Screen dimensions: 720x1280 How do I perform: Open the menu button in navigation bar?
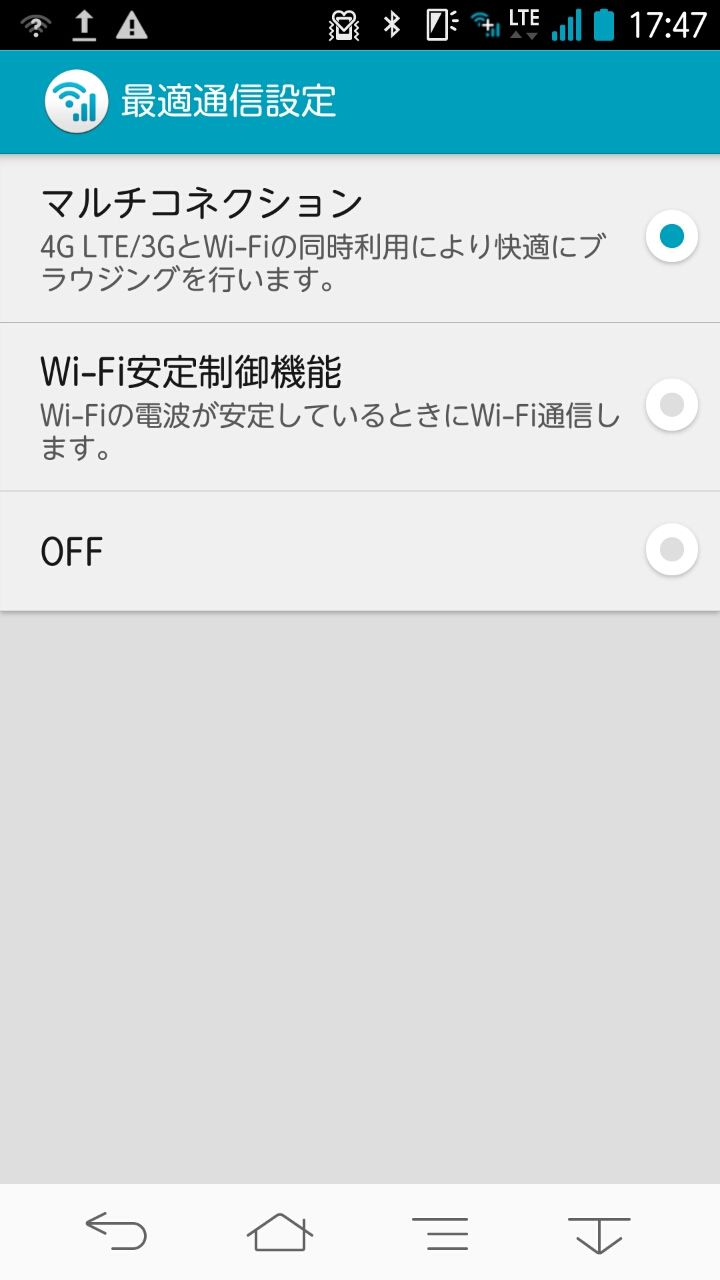point(440,1232)
